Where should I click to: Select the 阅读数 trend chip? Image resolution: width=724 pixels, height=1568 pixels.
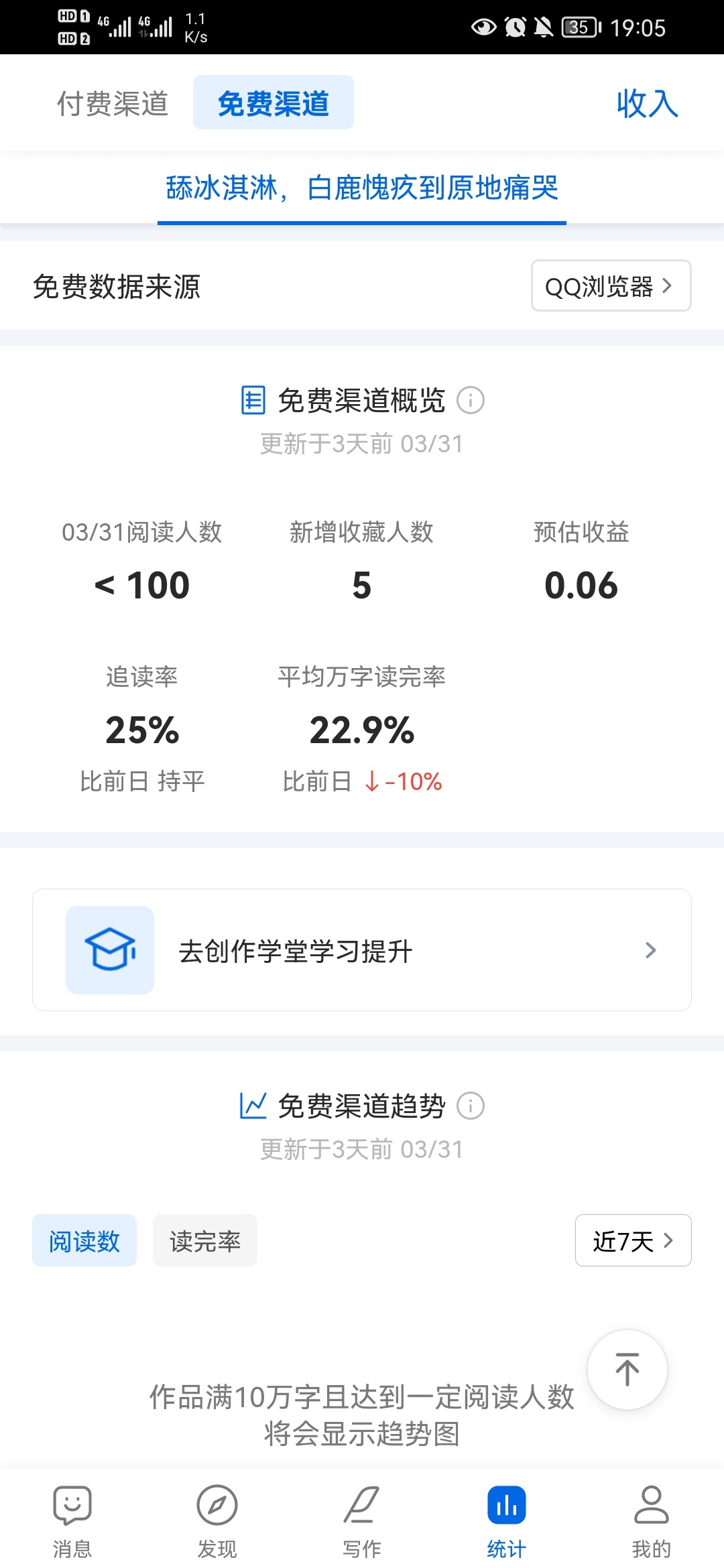[x=84, y=1240]
